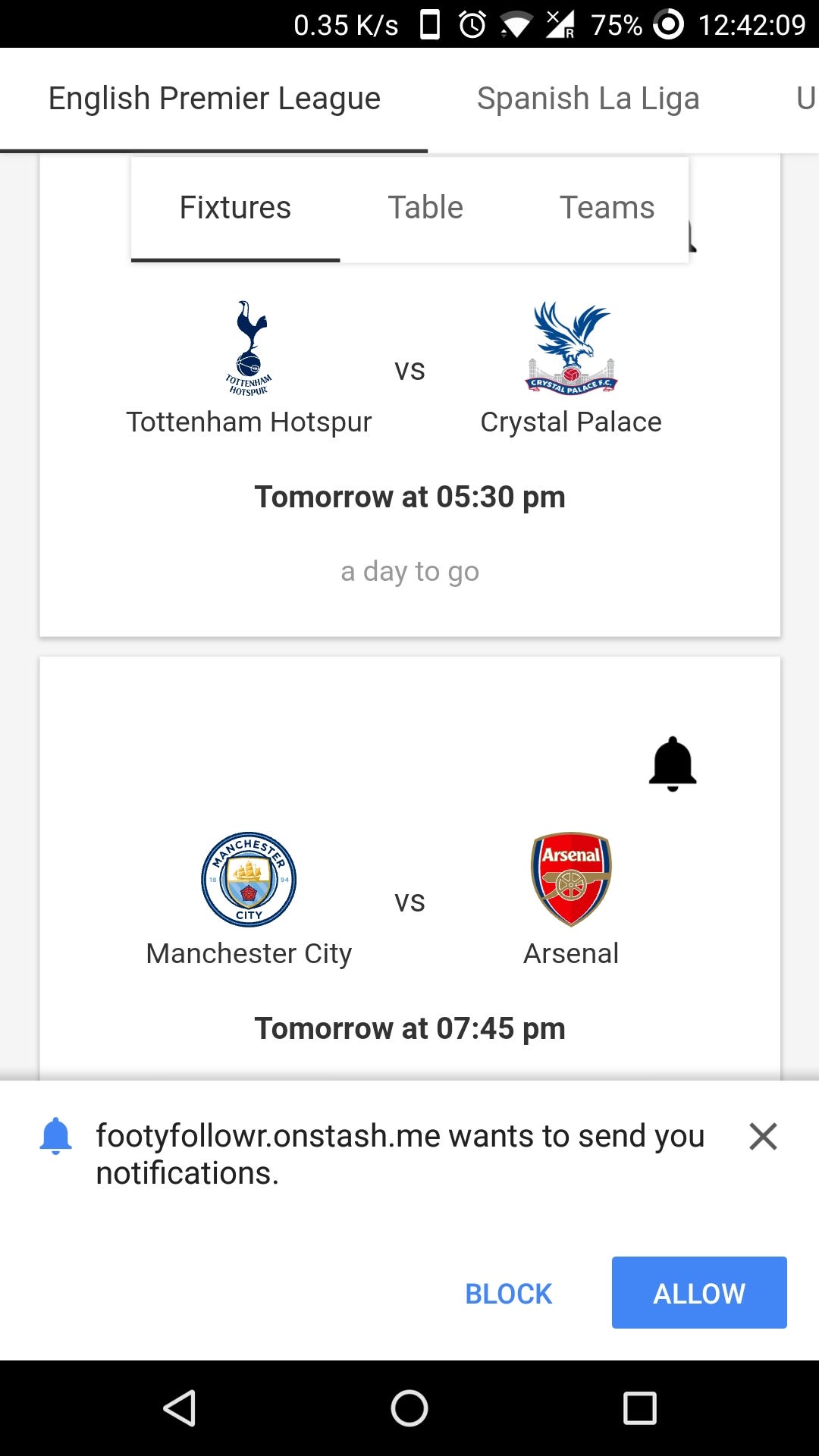Switch to the Teams tab
This screenshot has width=819, height=1456.
click(x=607, y=208)
